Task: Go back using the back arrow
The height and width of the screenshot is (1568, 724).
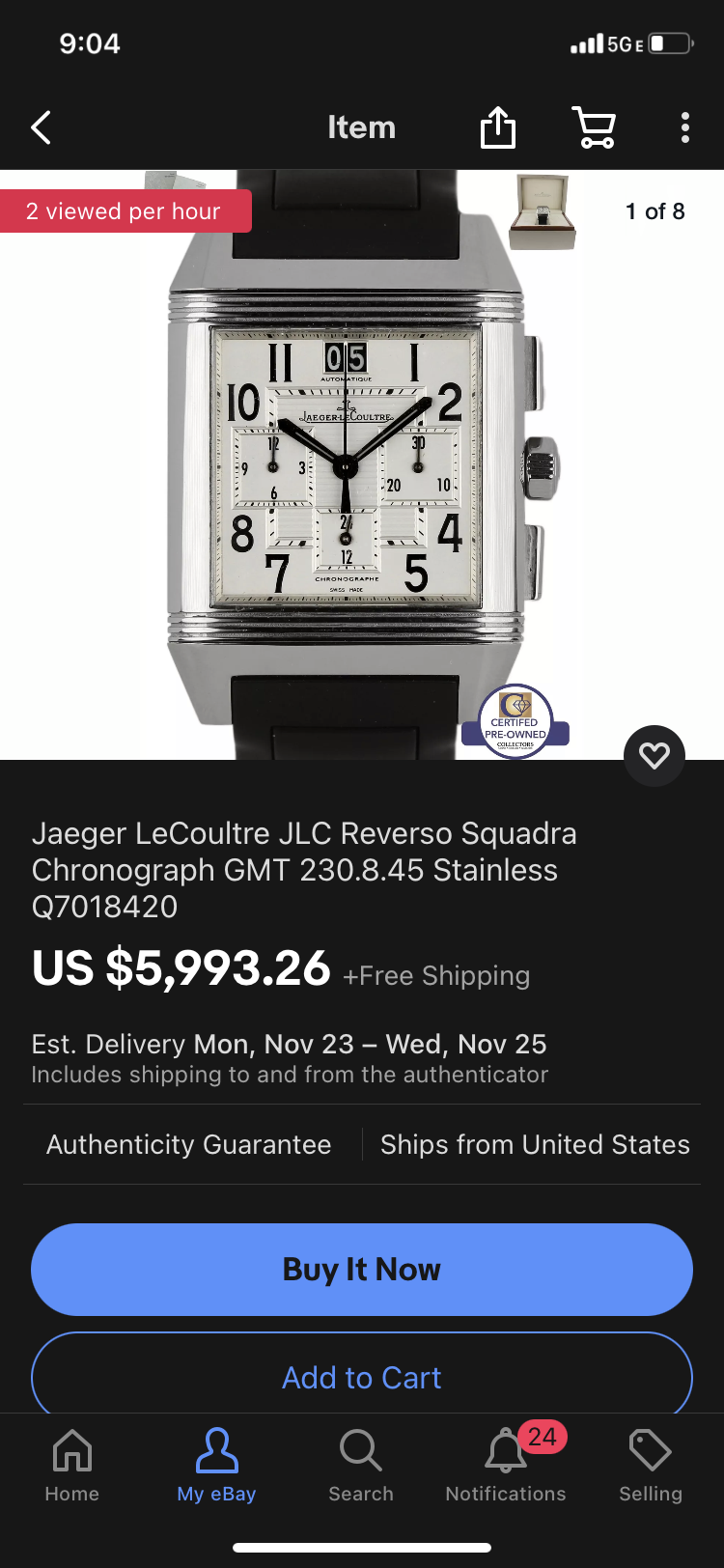Action: (x=41, y=127)
